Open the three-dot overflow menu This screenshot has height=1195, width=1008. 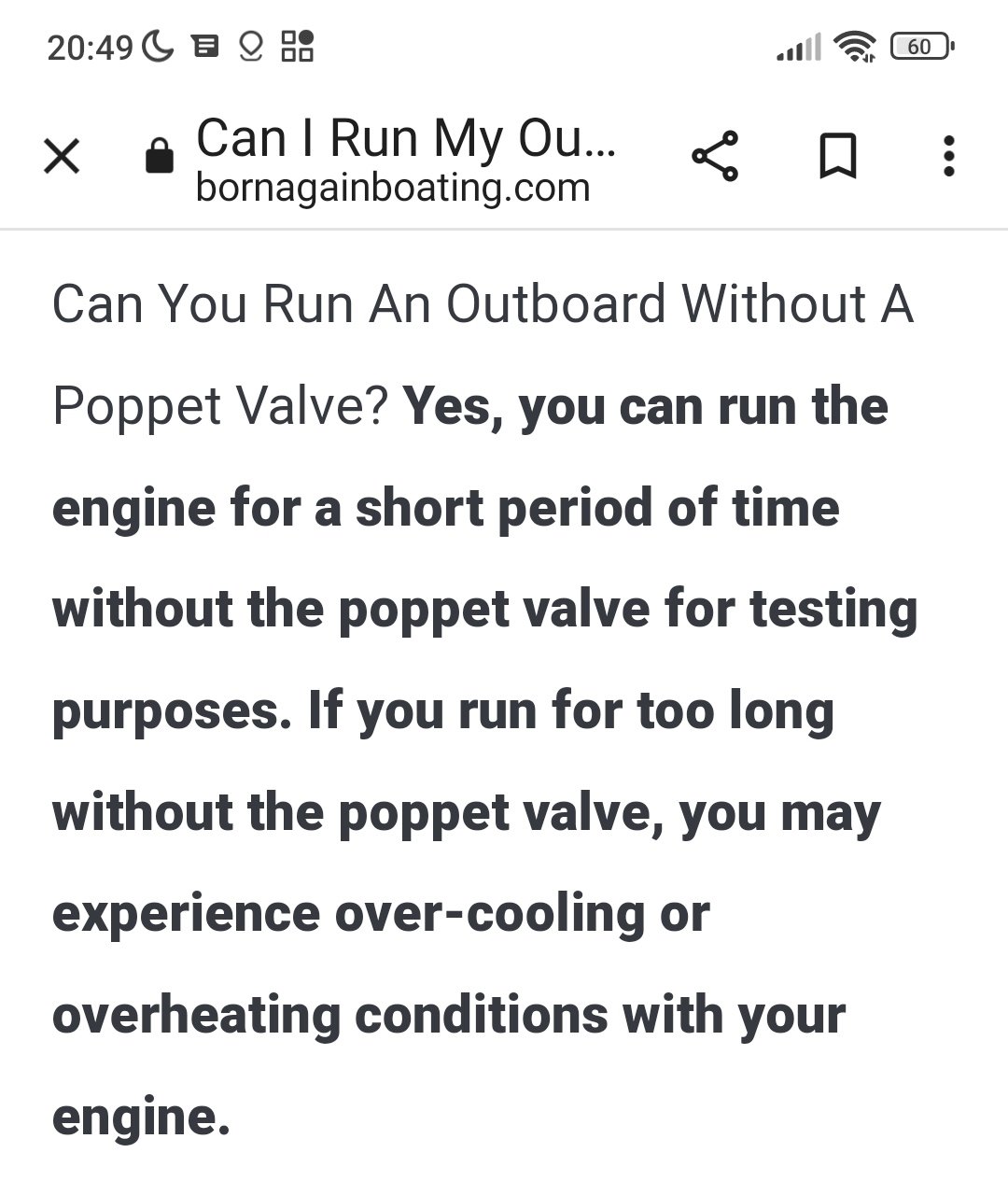[948, 156]
